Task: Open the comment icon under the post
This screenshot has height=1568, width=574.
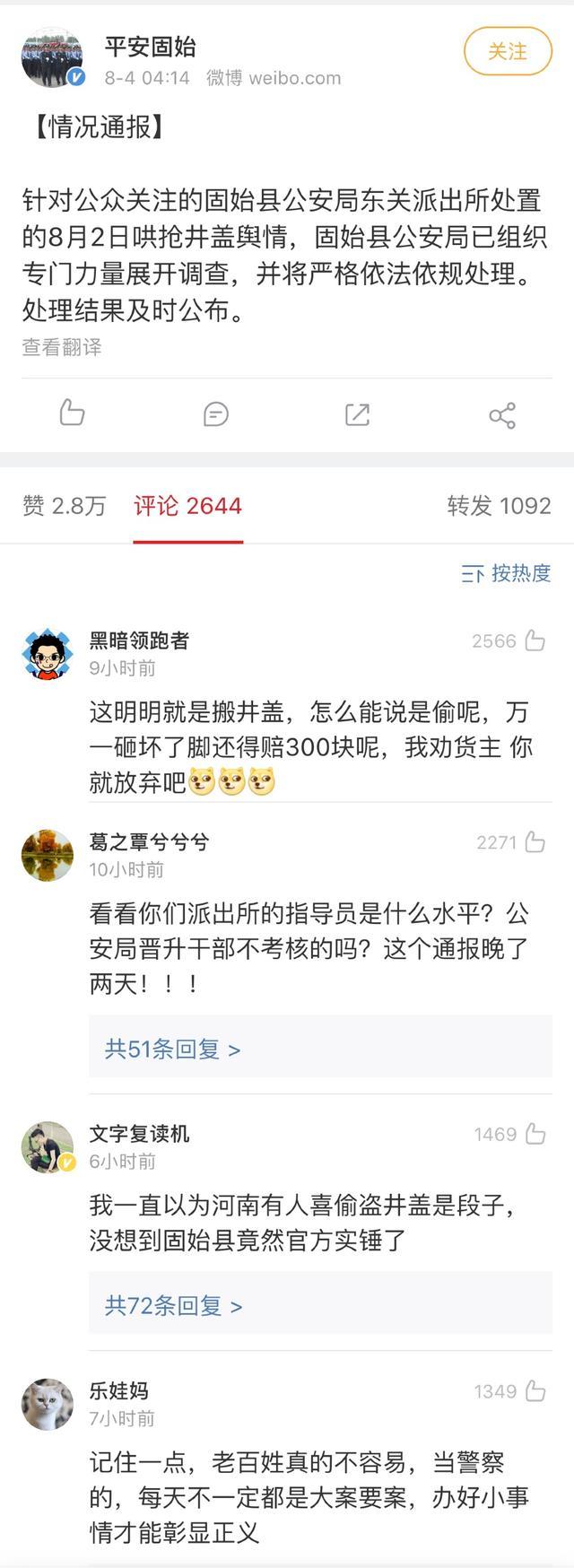Action: [x=215, y=414]
